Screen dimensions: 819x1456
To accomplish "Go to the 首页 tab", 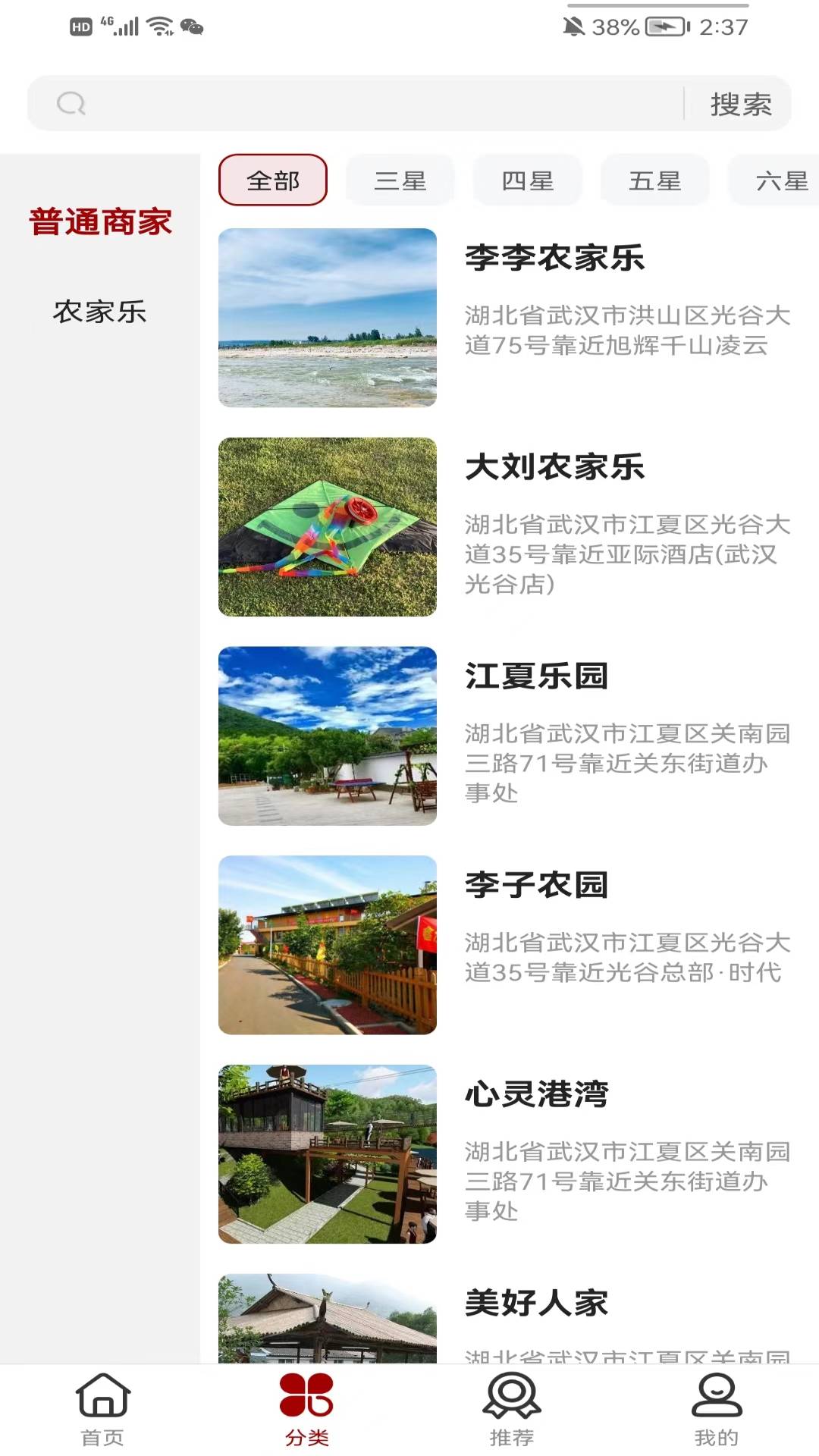I will point(102,1409).
